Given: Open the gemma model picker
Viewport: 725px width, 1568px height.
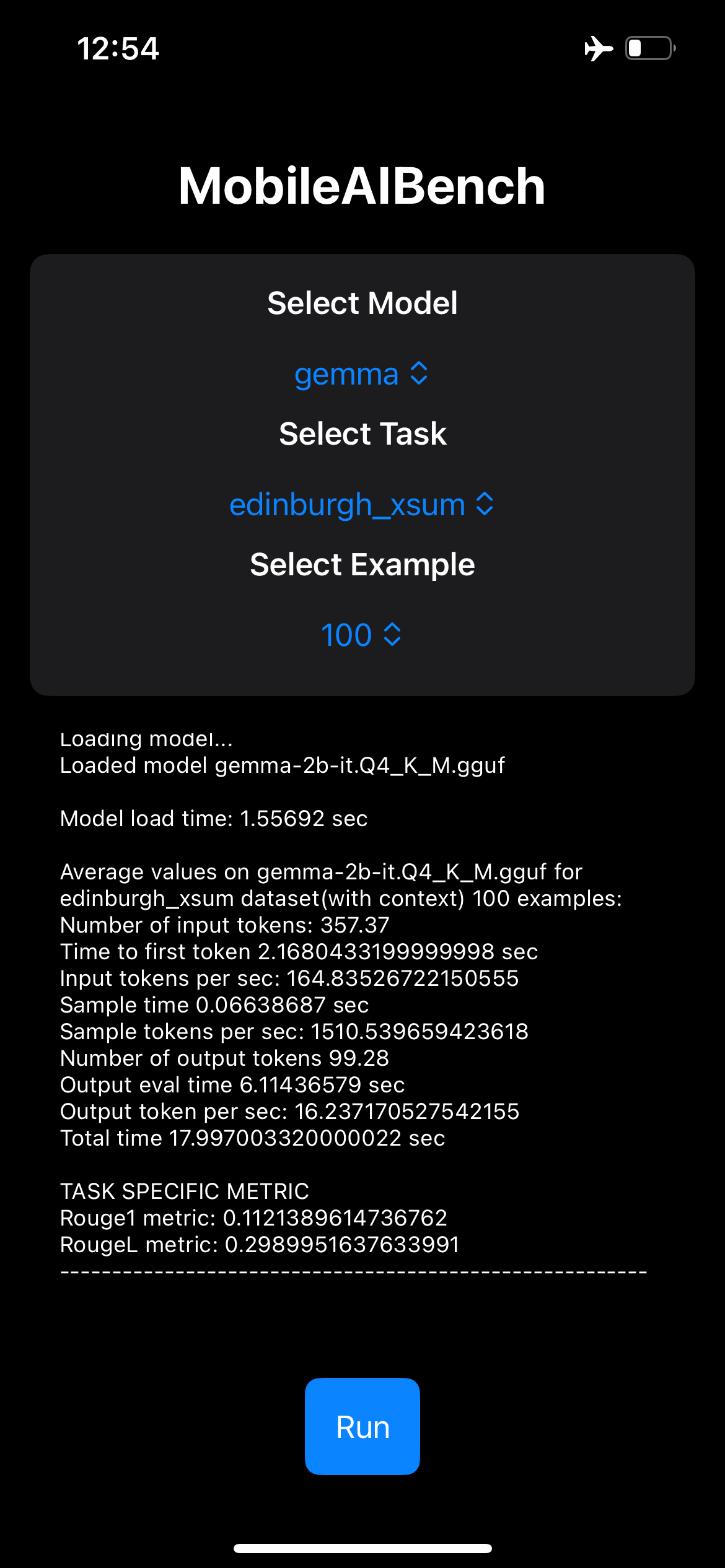Looking at the screenshot, I should point(361,374).
